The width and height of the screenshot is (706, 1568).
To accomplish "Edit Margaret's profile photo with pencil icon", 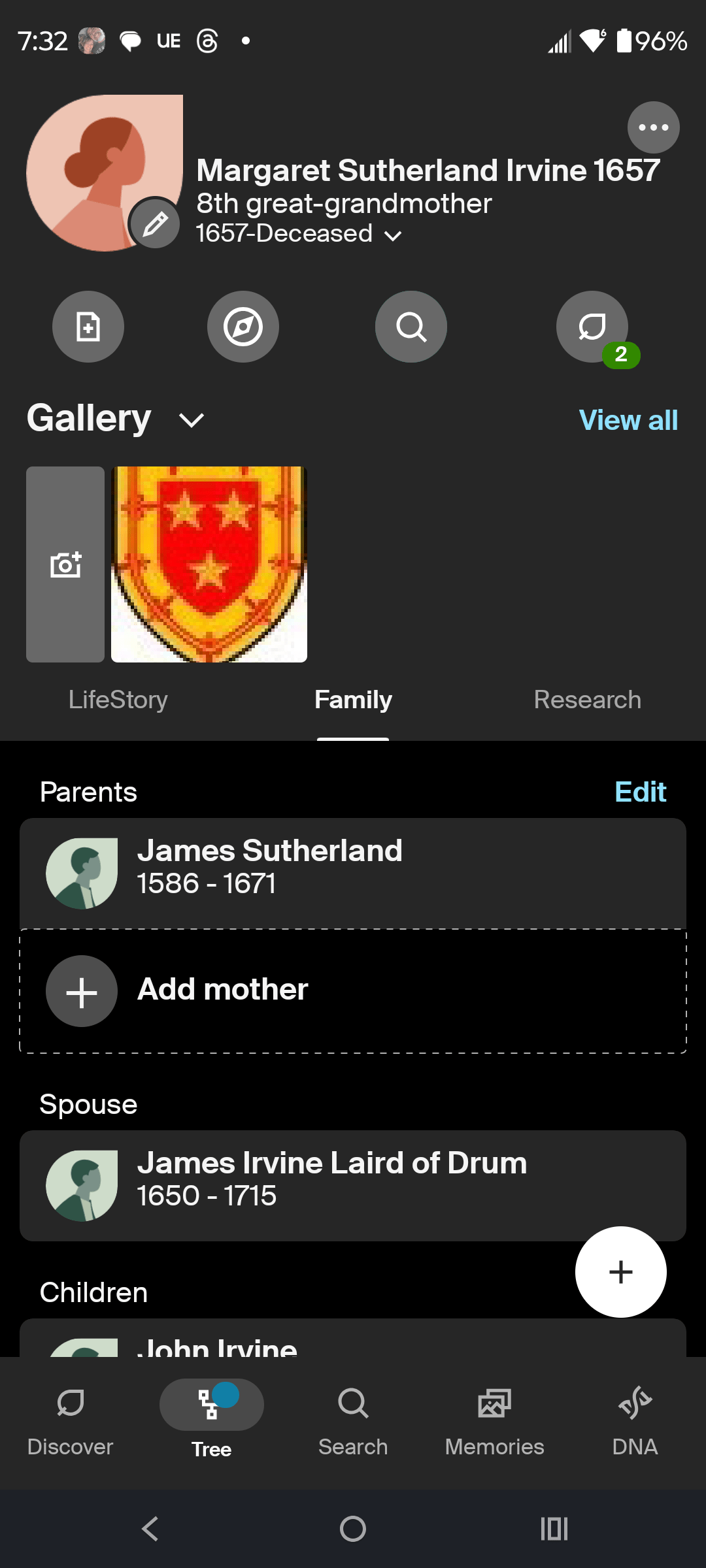I will pos(154,223).
